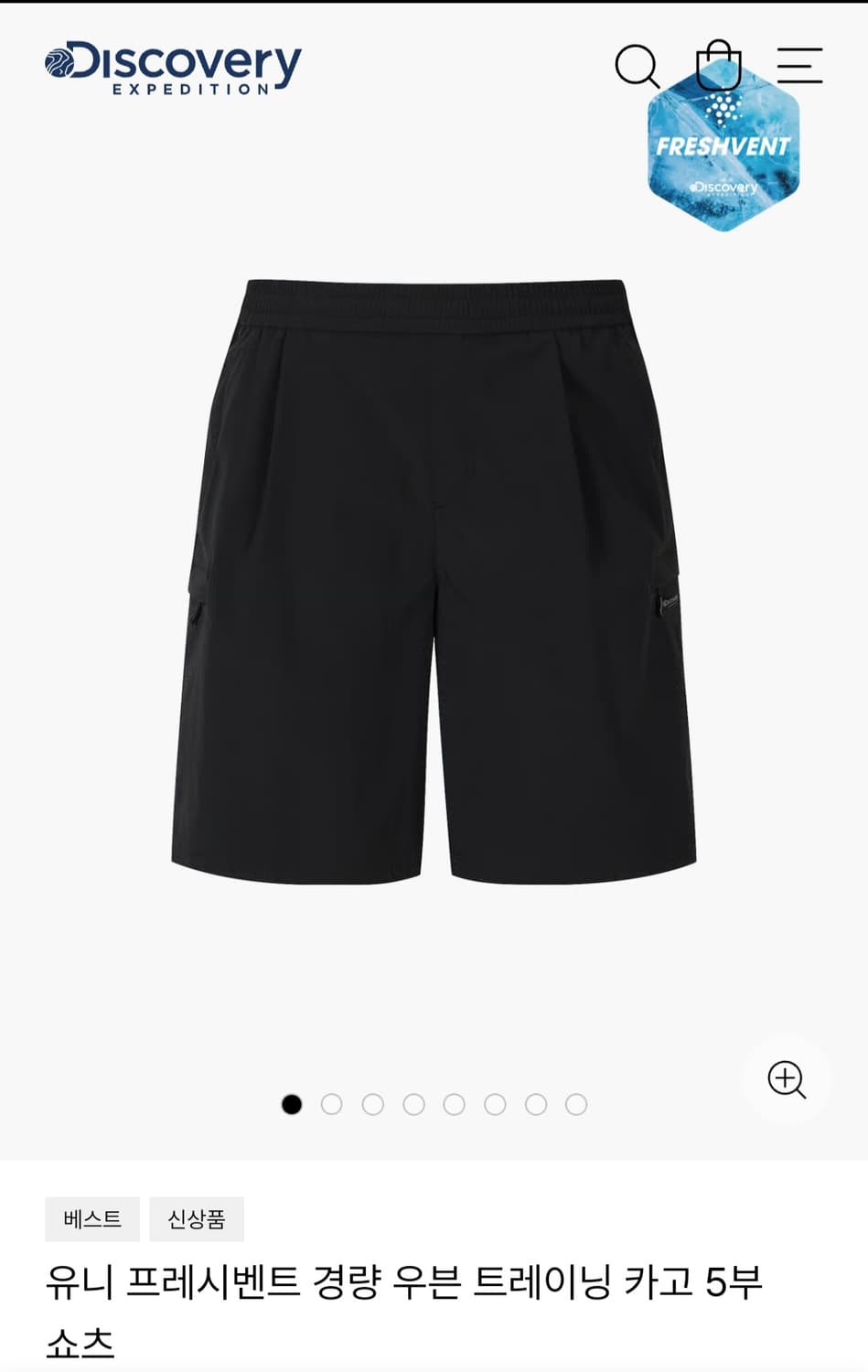Open the hamburger menu

point(799,66)
